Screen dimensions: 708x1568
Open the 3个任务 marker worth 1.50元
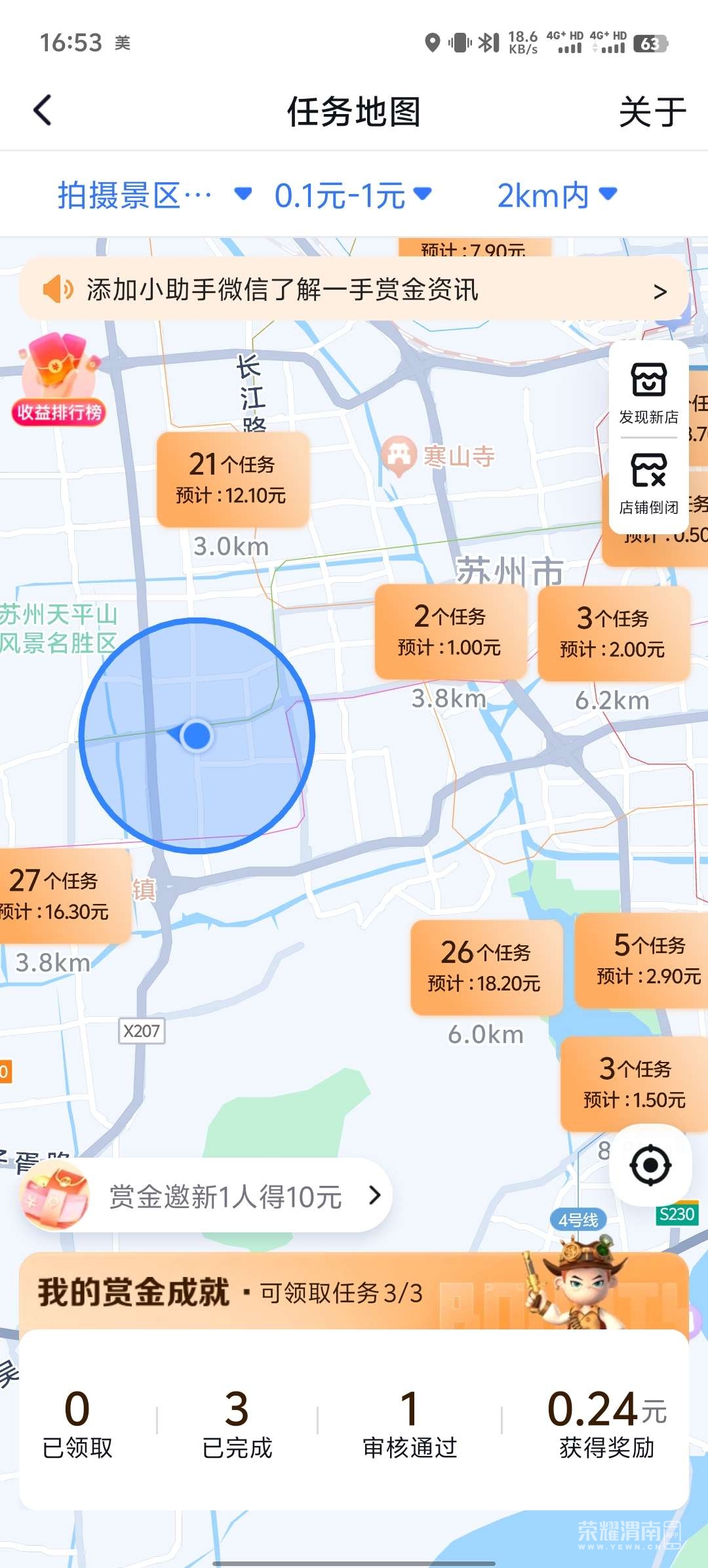pyautogui.click(x=633, y=1083)
